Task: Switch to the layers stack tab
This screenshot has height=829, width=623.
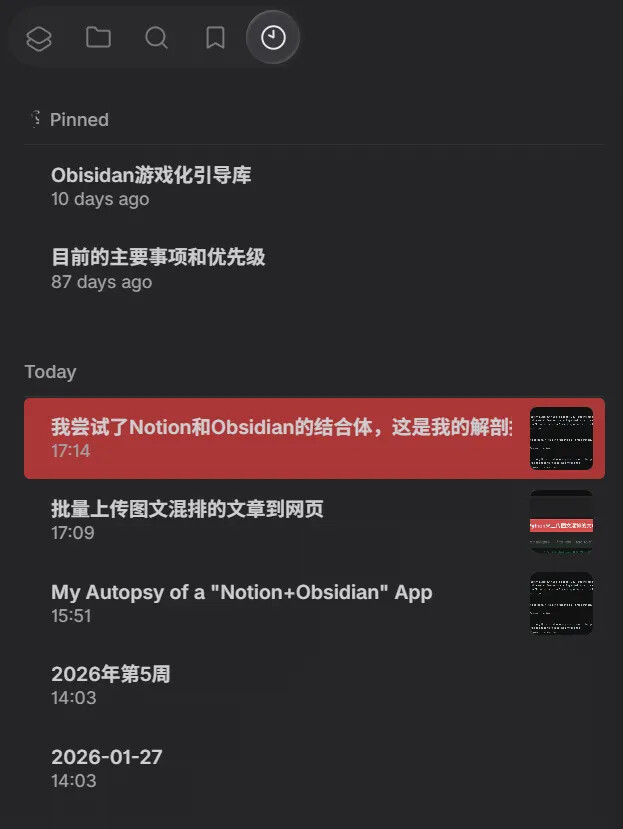Action: click(x=39, y=38)
